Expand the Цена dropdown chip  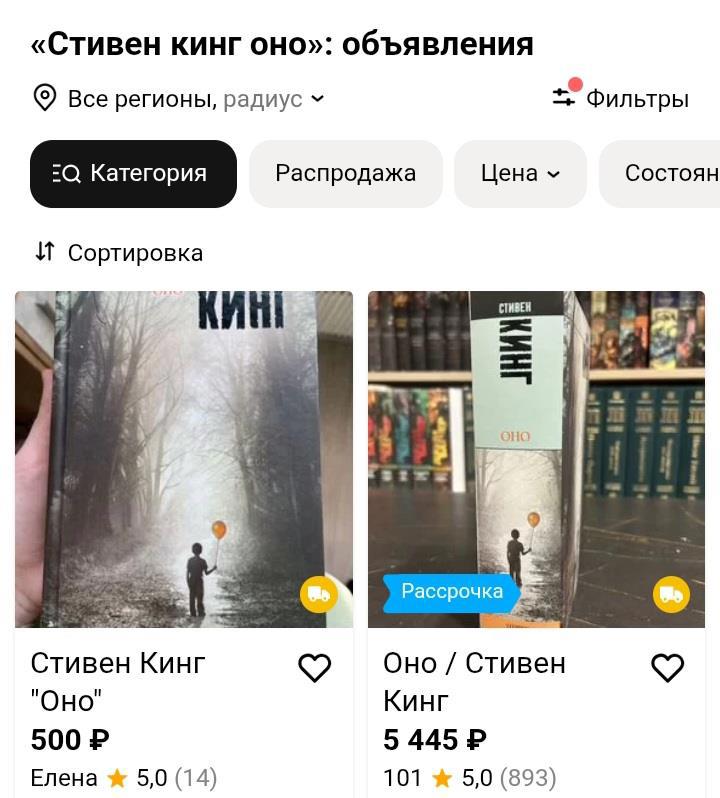520,174
